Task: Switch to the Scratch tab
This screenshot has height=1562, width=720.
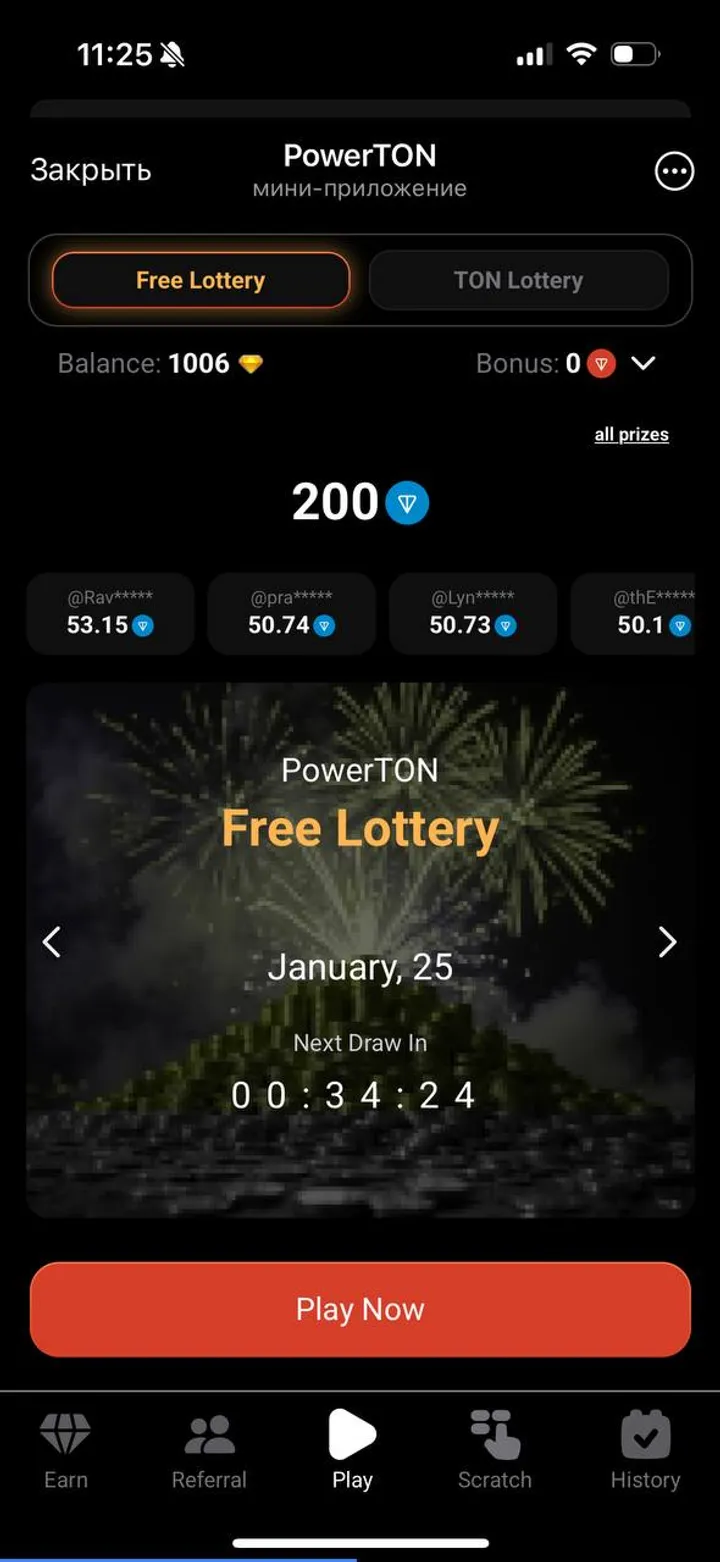Action: pos(495,1451)
